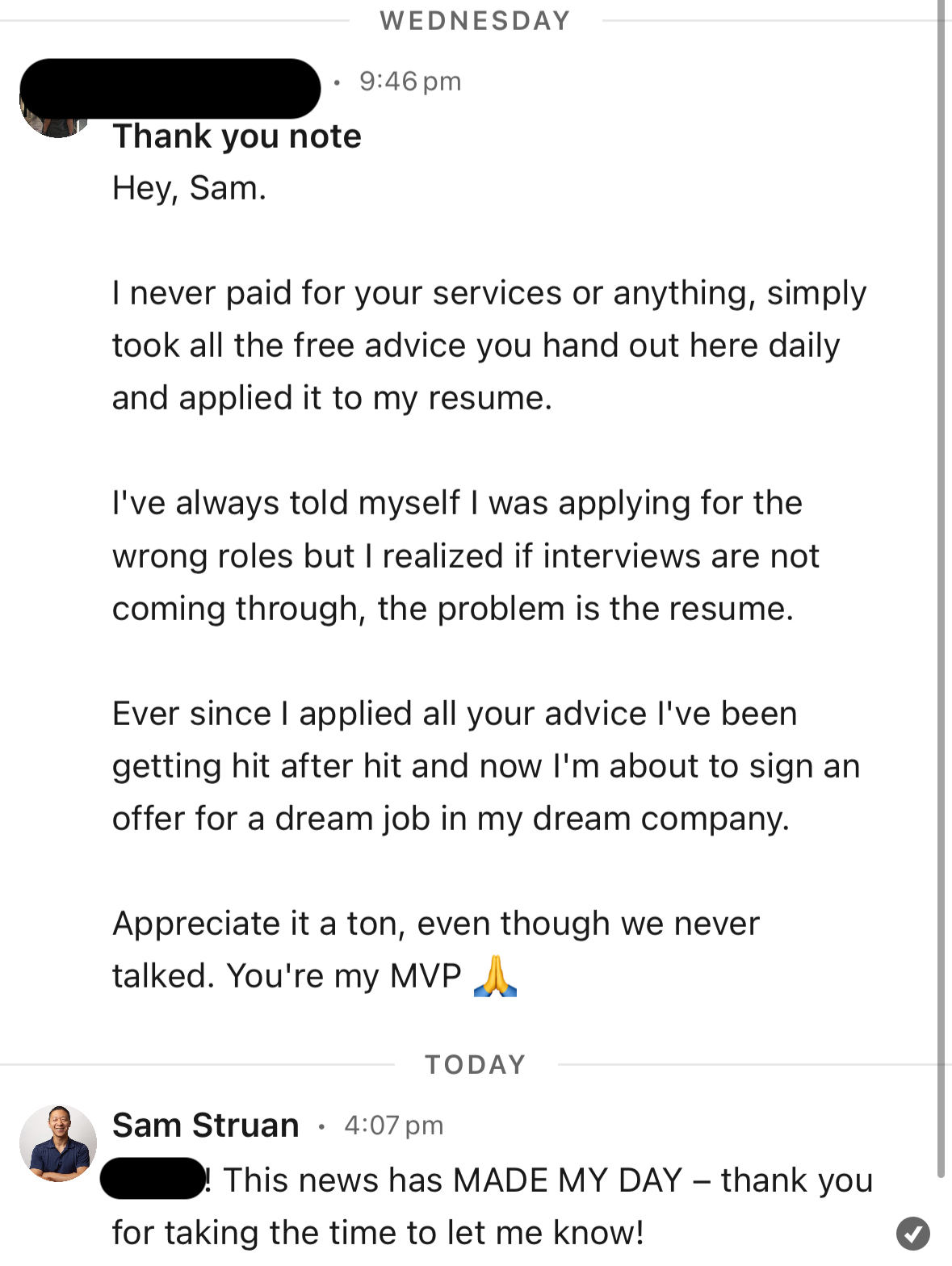Open Sam Struan's profile photo
Viewport: 952px width, 1266px height.
click(58, 1143)
